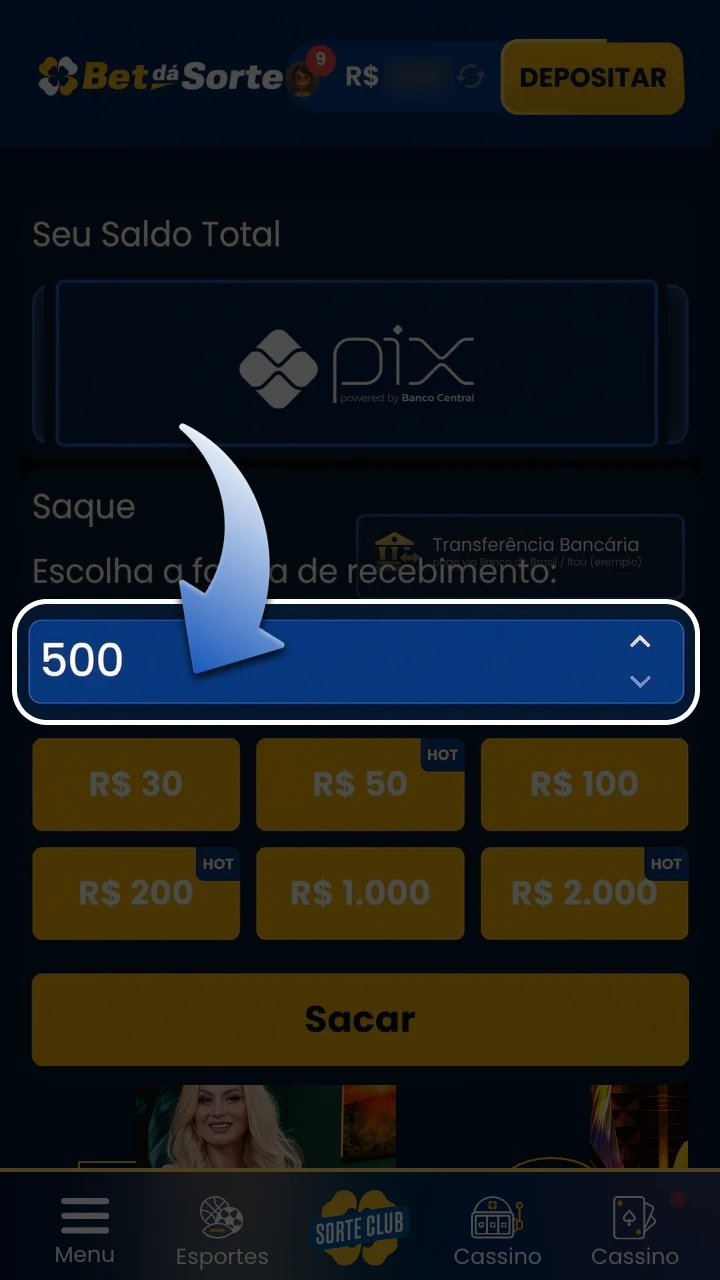
Task: Open the profile avatar with notification badge
Action: pyautogui.click(x=303, y=77)
